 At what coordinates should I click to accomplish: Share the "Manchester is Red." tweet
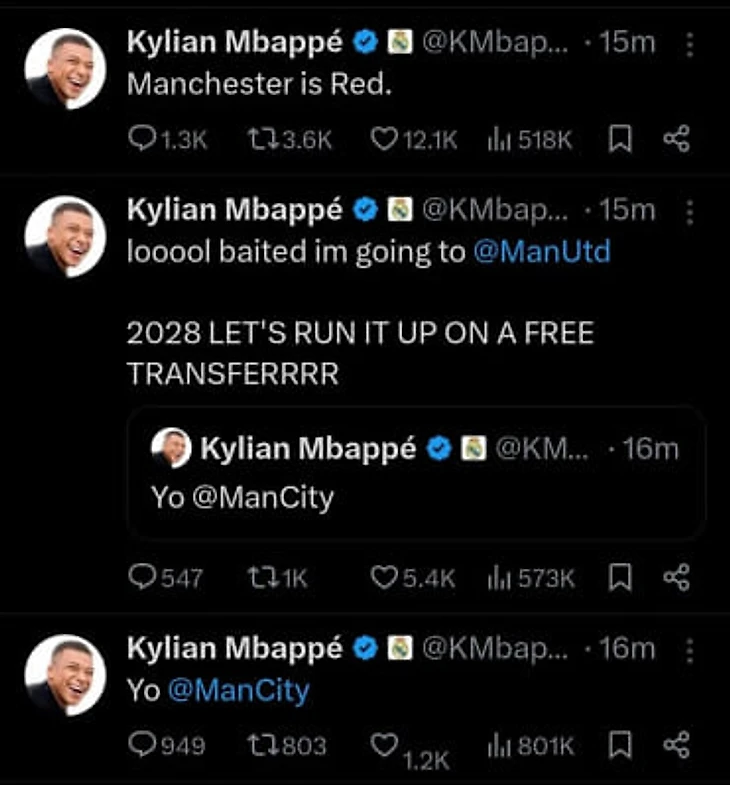coord(677,141)
